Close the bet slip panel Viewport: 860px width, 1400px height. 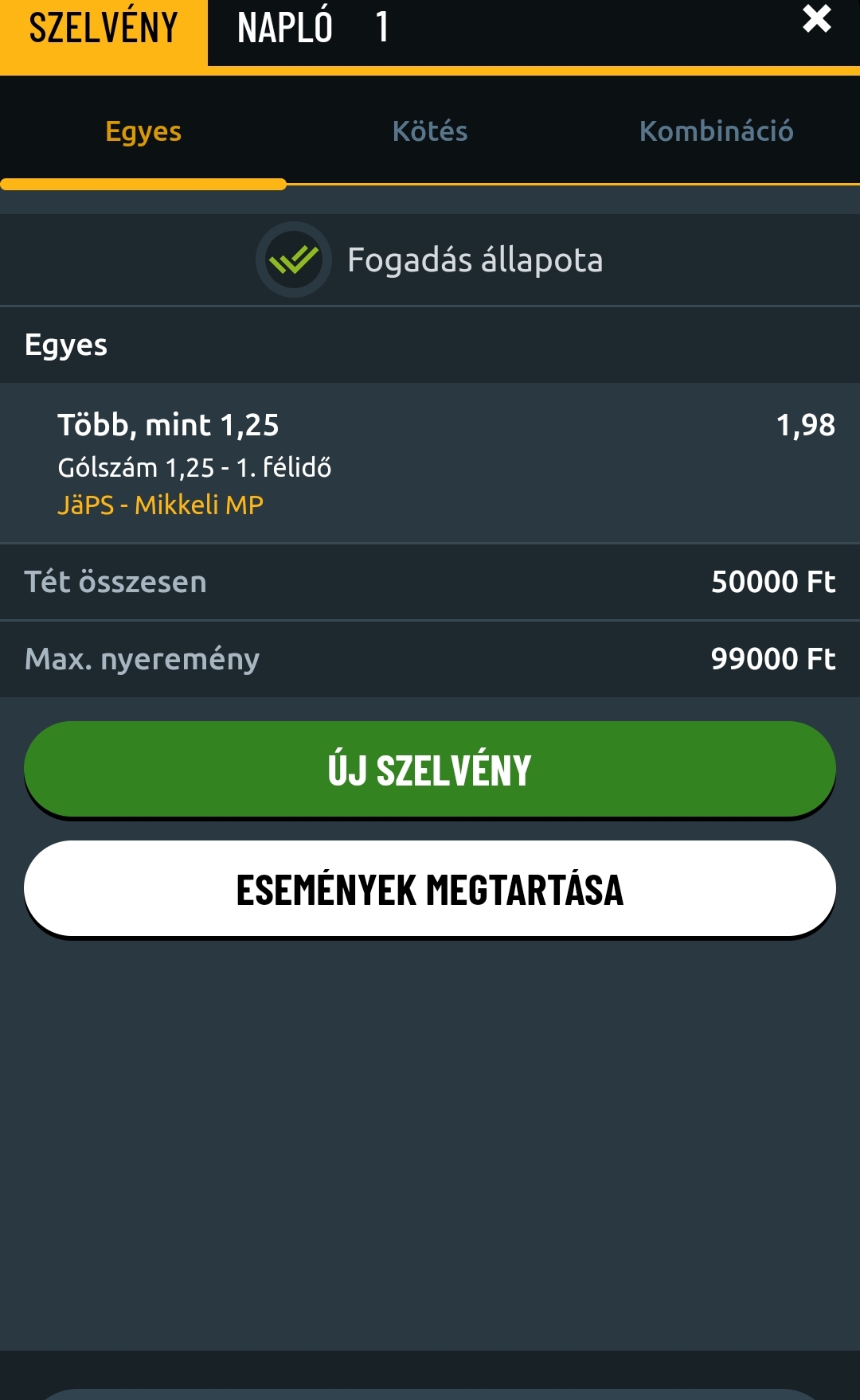click(x=817, y=19)
